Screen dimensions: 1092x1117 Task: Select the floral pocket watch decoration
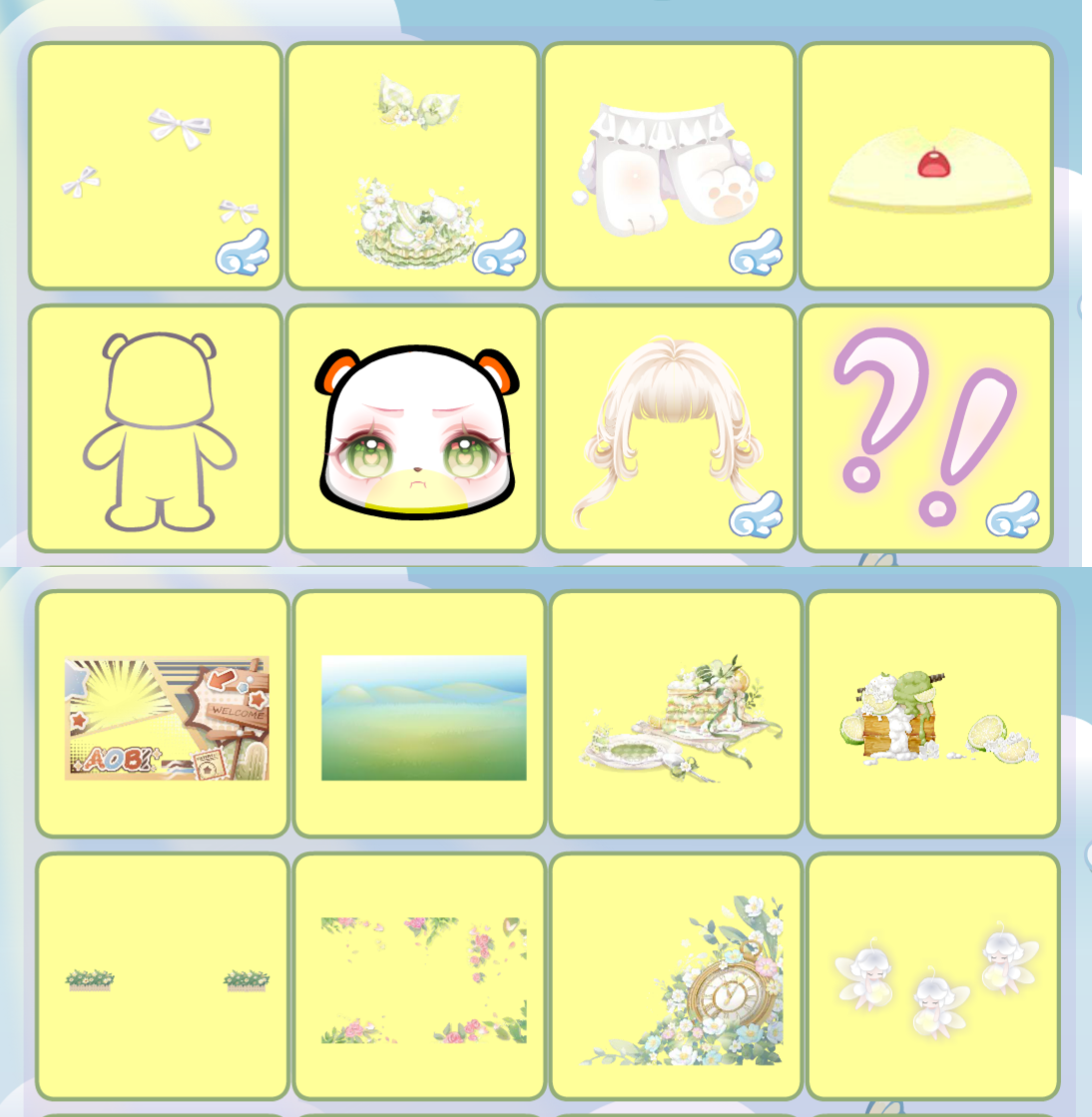(x=676, y=977)
